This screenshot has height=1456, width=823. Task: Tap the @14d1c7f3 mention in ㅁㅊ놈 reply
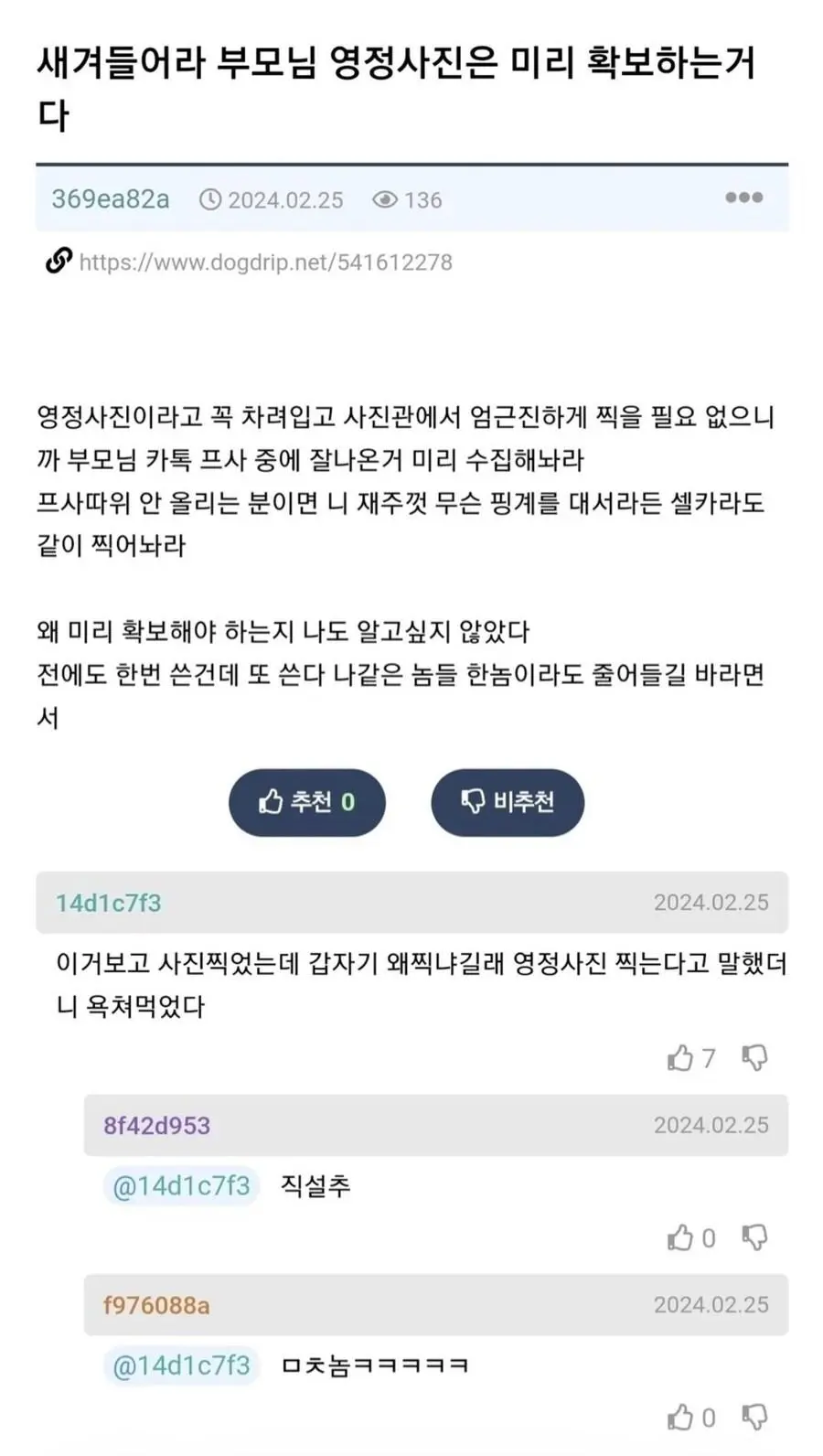(181, 1365)
